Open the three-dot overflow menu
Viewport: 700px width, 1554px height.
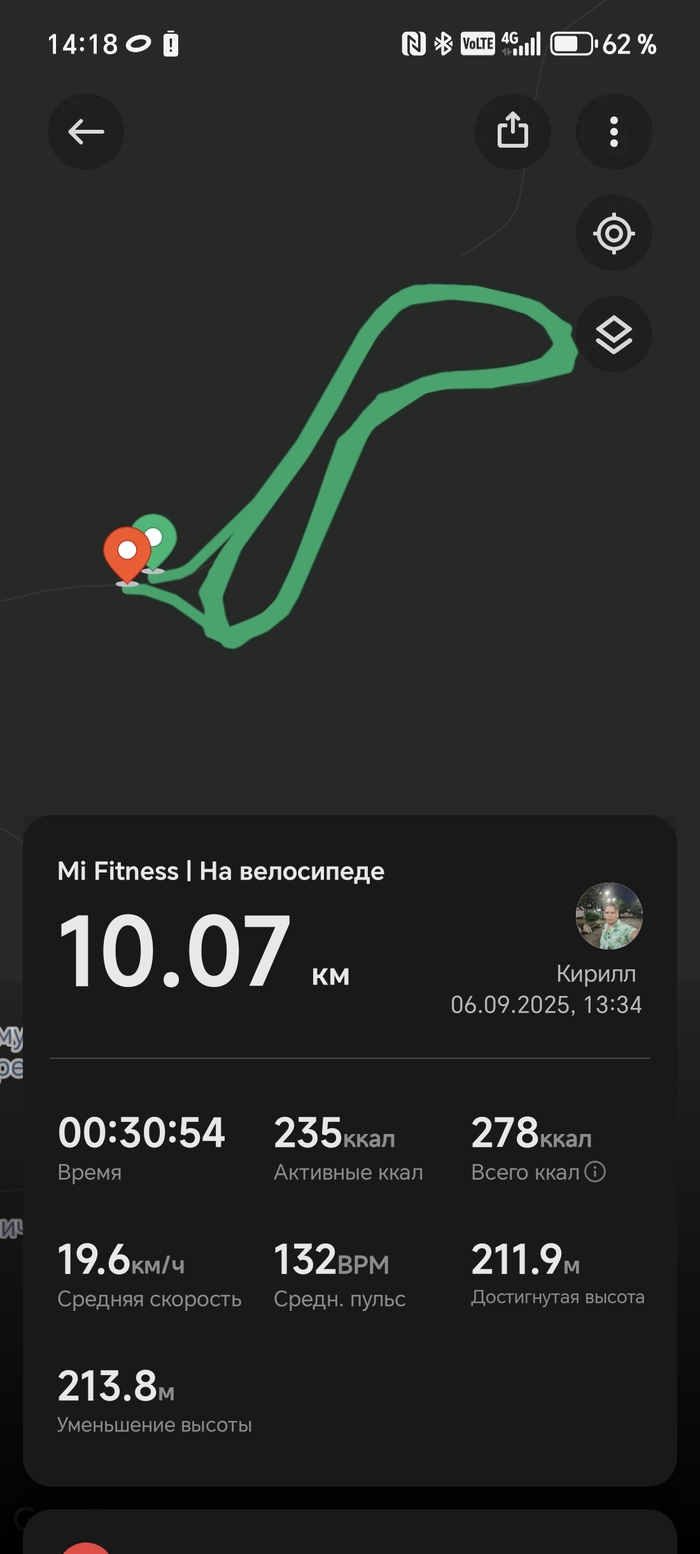pos(614,132)
